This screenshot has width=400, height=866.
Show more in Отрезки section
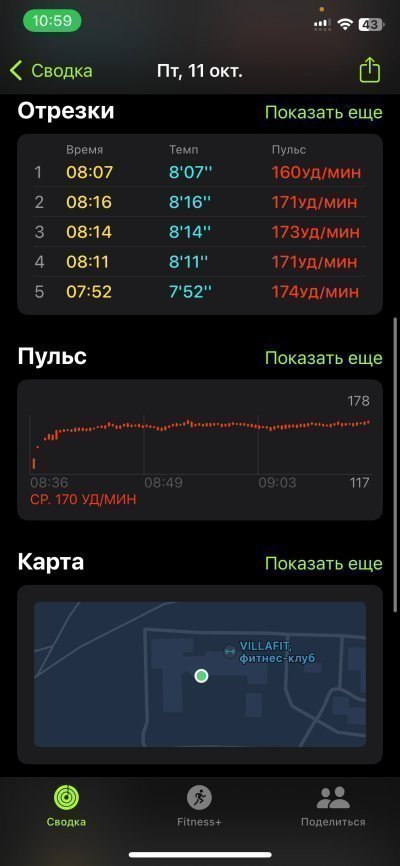click(x=323, y=112)
